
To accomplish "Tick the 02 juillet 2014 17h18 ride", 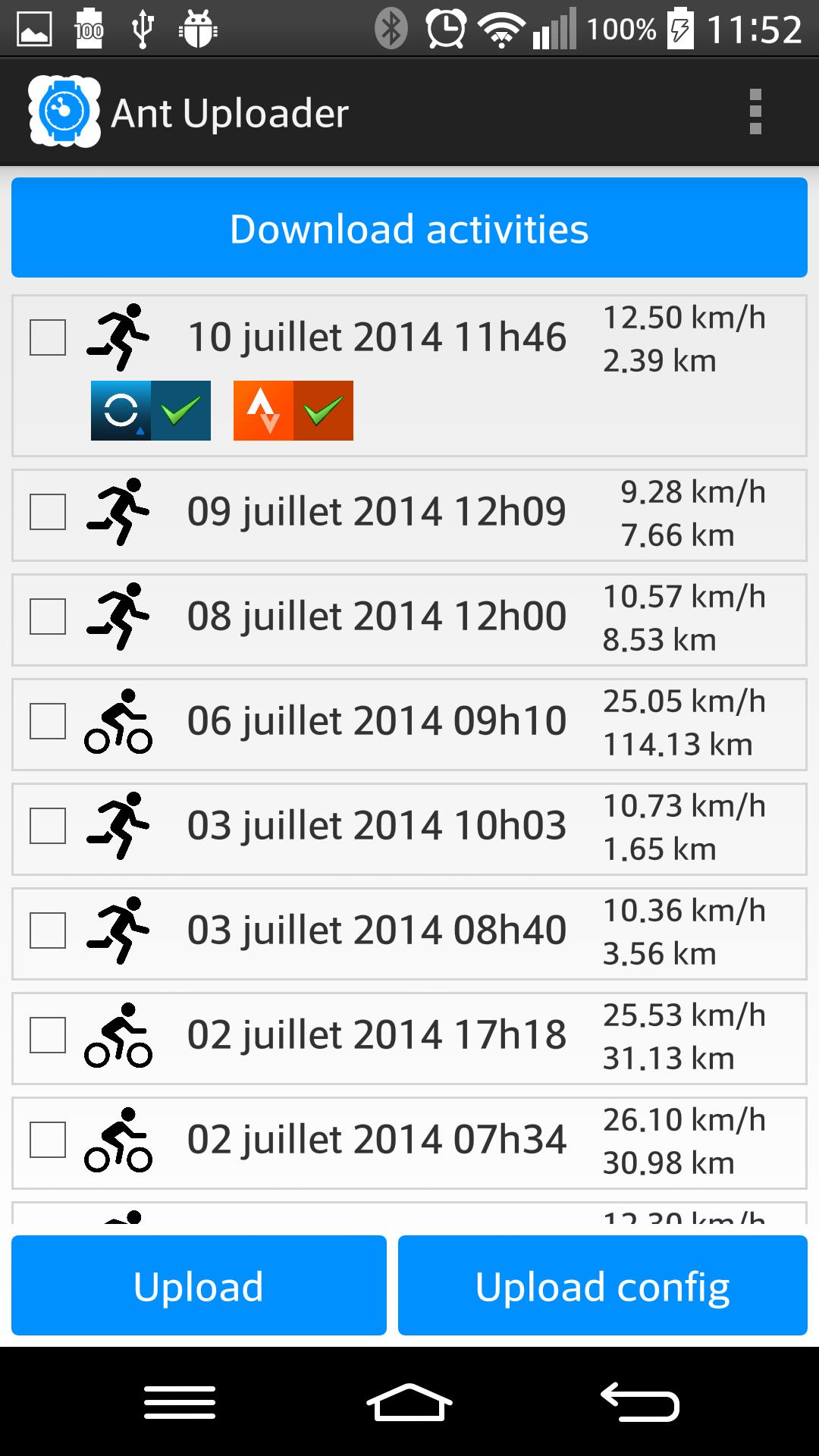I will 48,1035.
